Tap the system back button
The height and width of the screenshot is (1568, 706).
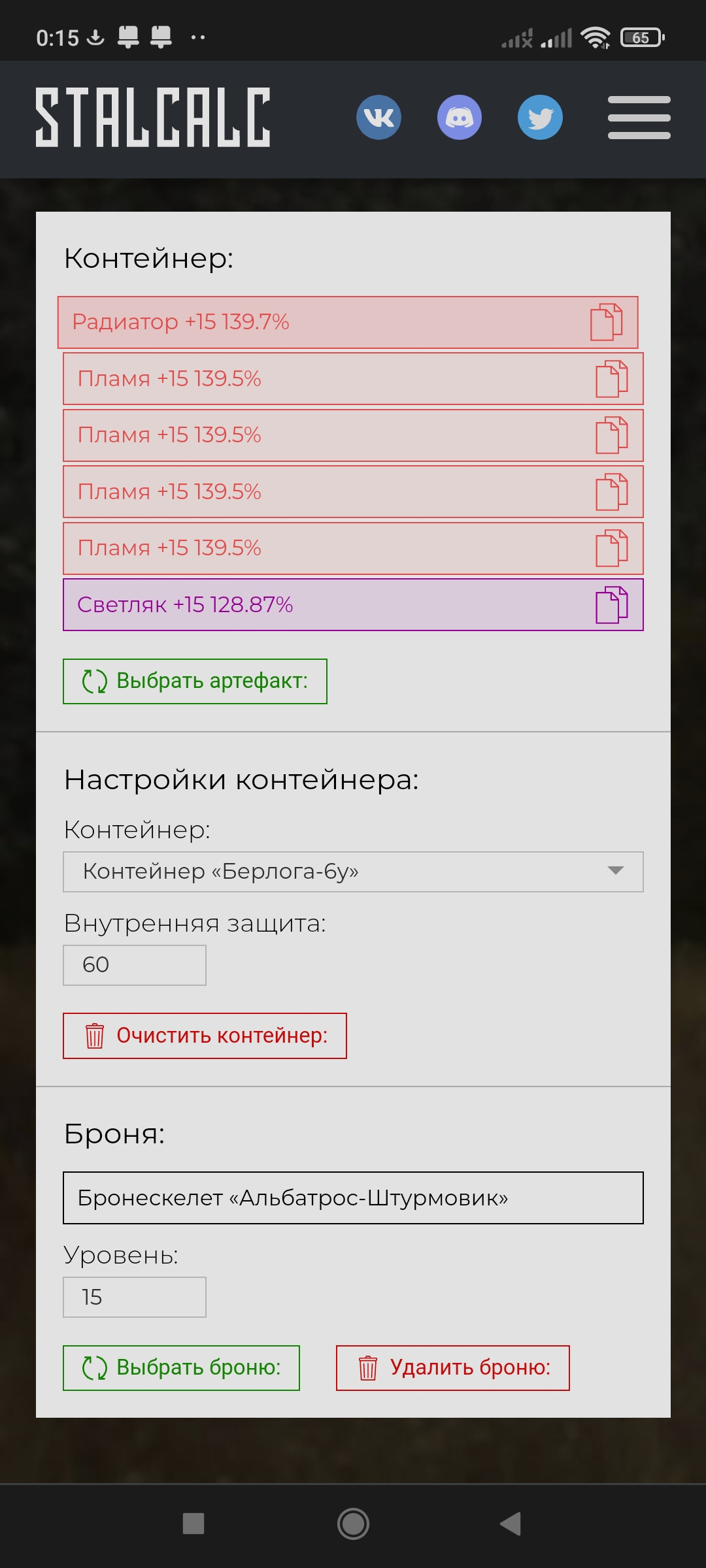(x=511, y=1524)
